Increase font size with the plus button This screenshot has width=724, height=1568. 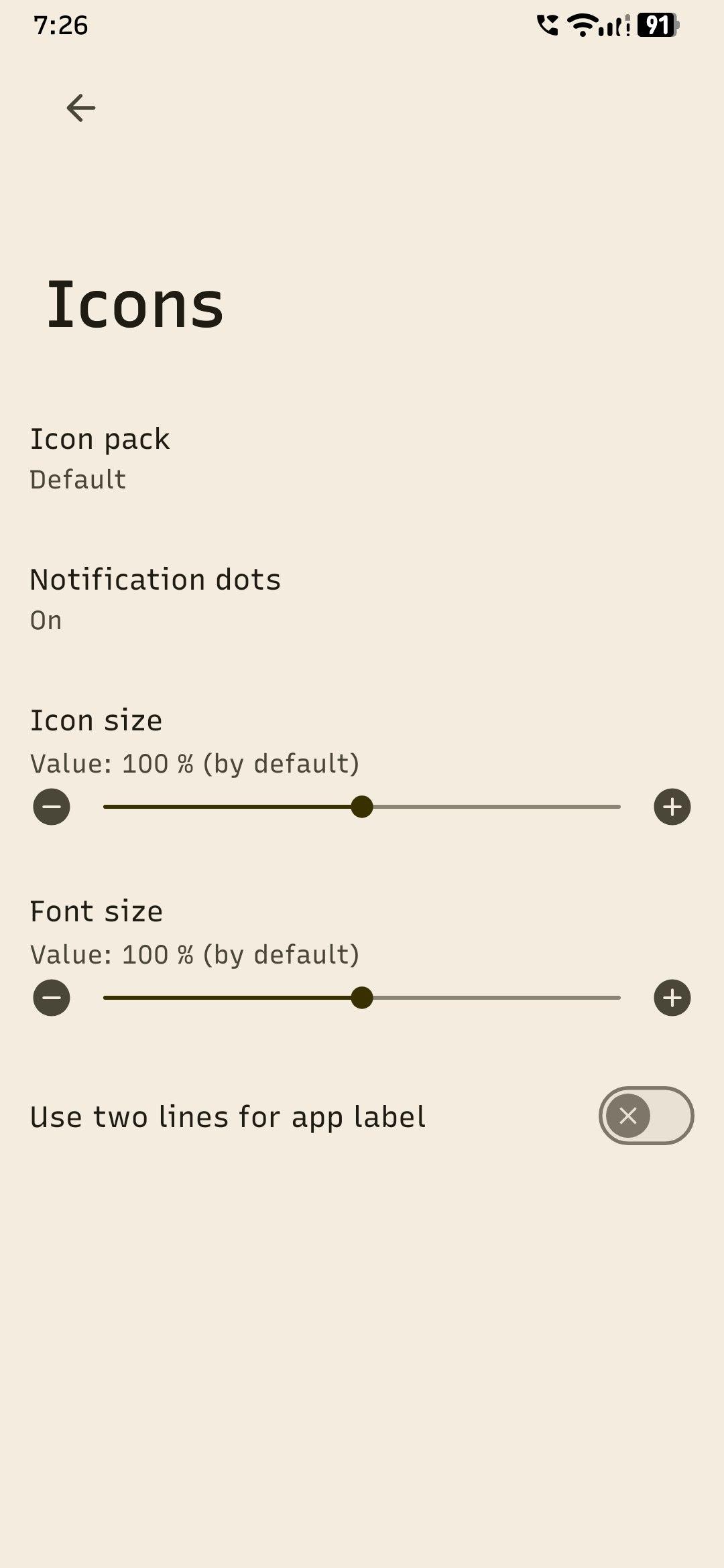tap(672, 998)
